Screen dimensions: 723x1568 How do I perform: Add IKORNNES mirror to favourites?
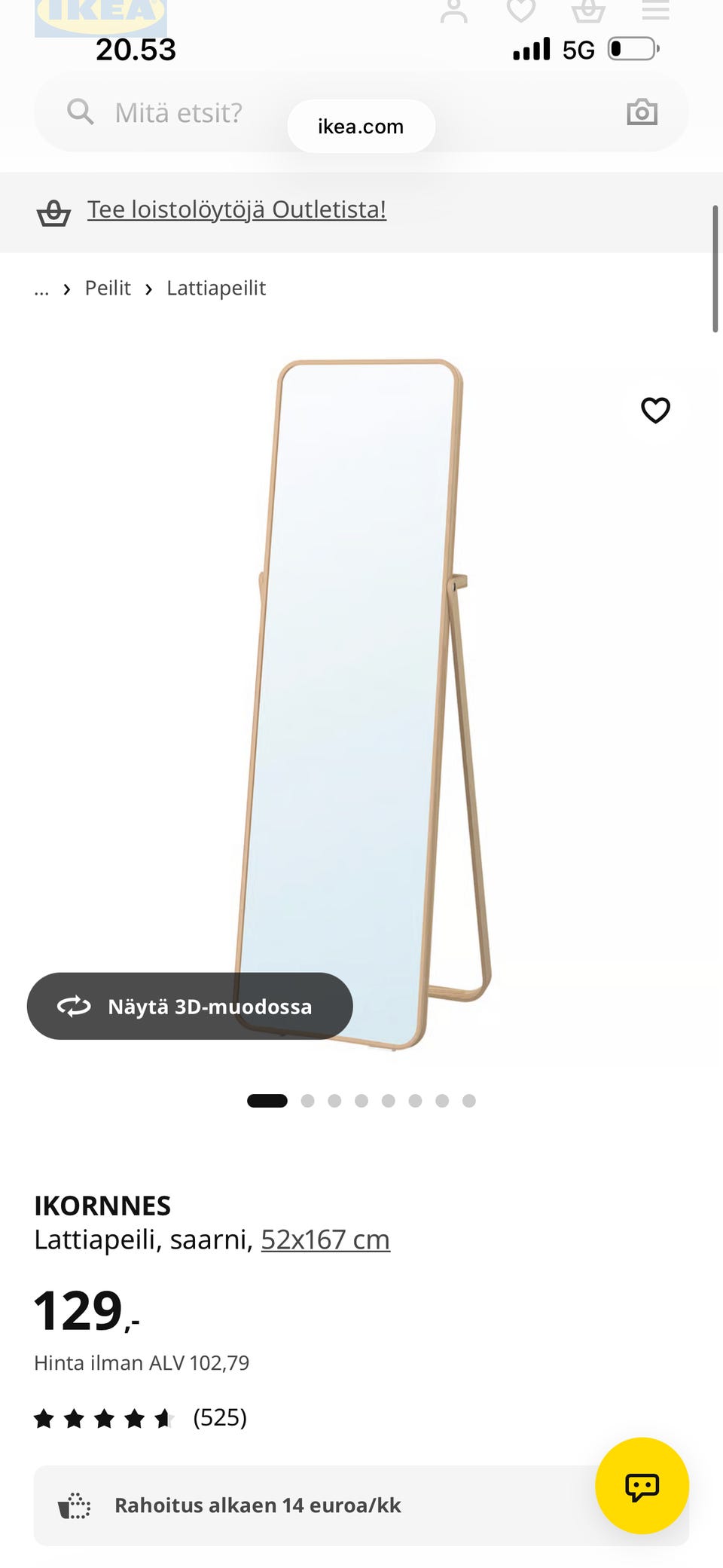point(655,410)
